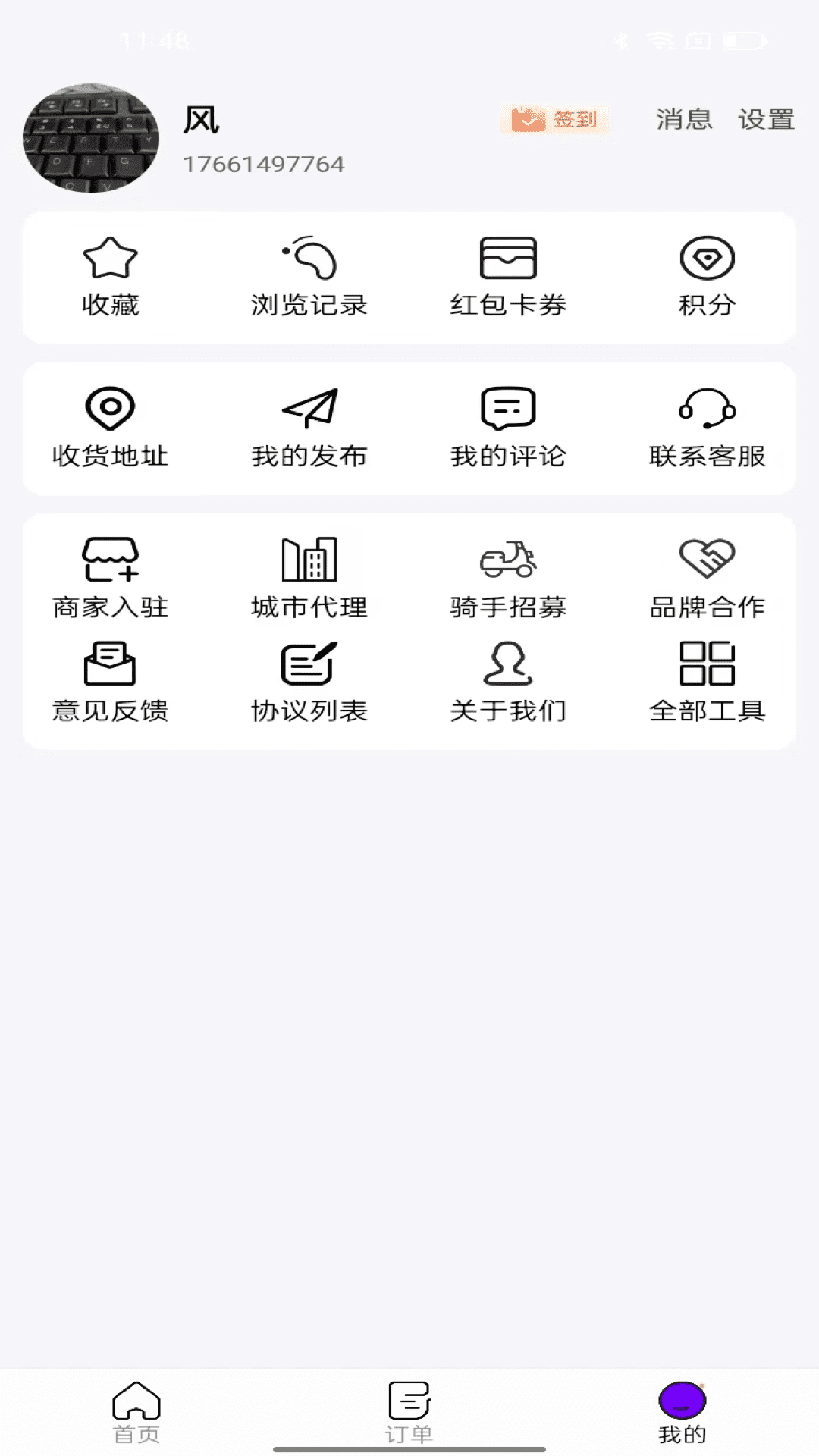This screenshot has width=819, height=1456.
Task: Submit 意见反馈 feedback
Action: pos(108,681)
